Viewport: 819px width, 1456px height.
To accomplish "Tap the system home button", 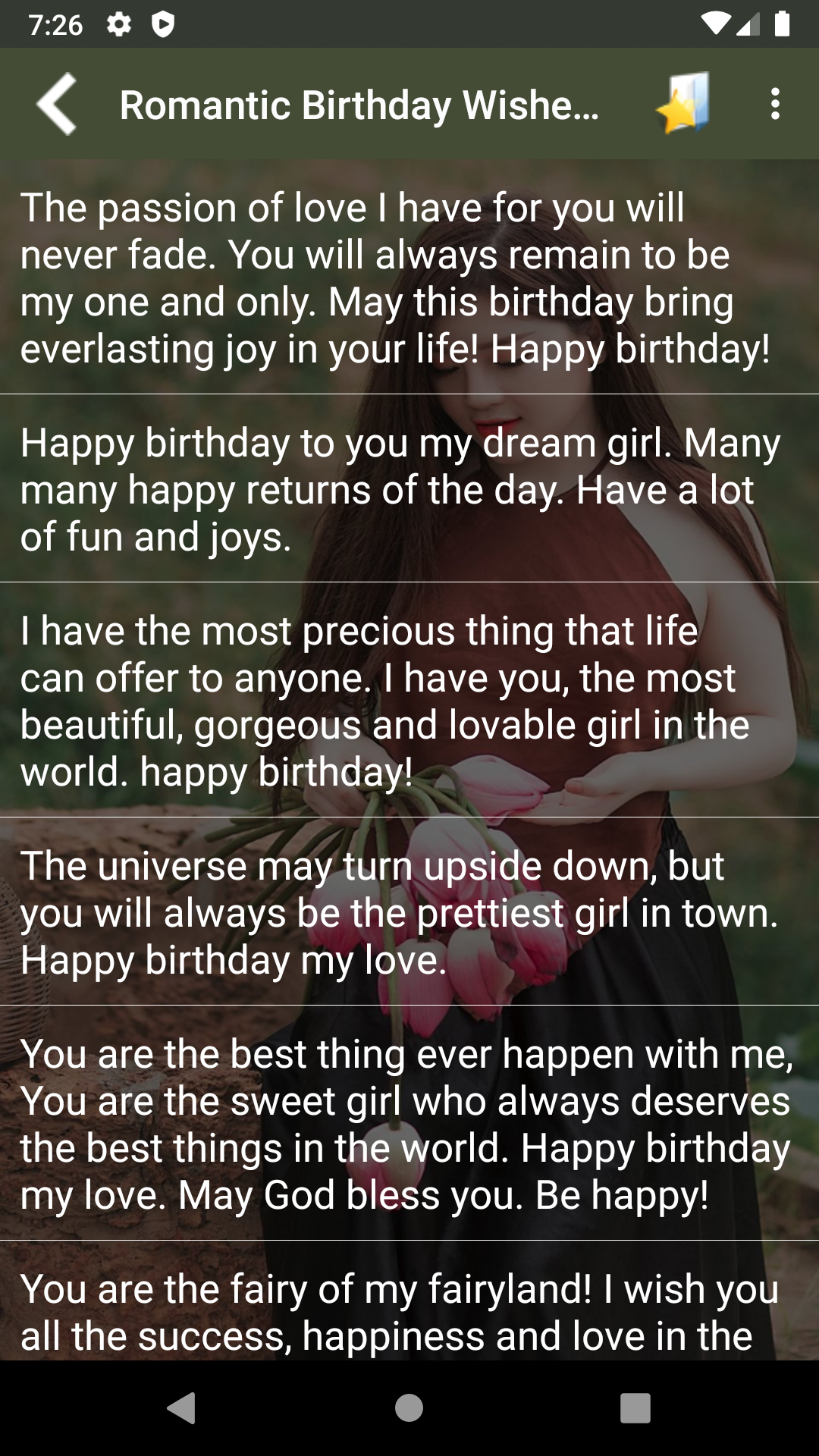I will (x=409, y=1408).
